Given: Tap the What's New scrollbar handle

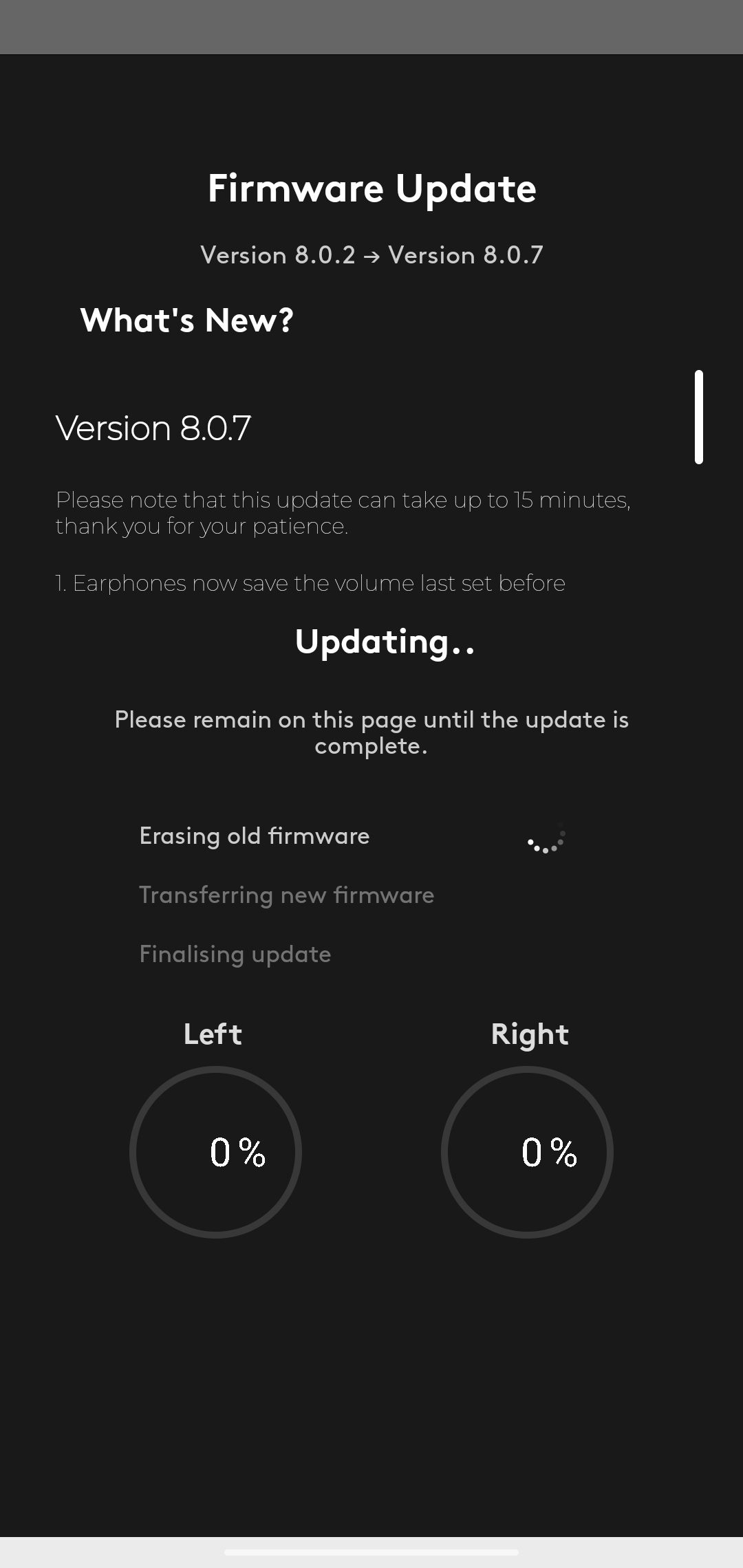Looking at the screenshot, I should click(x=698, y=417).
